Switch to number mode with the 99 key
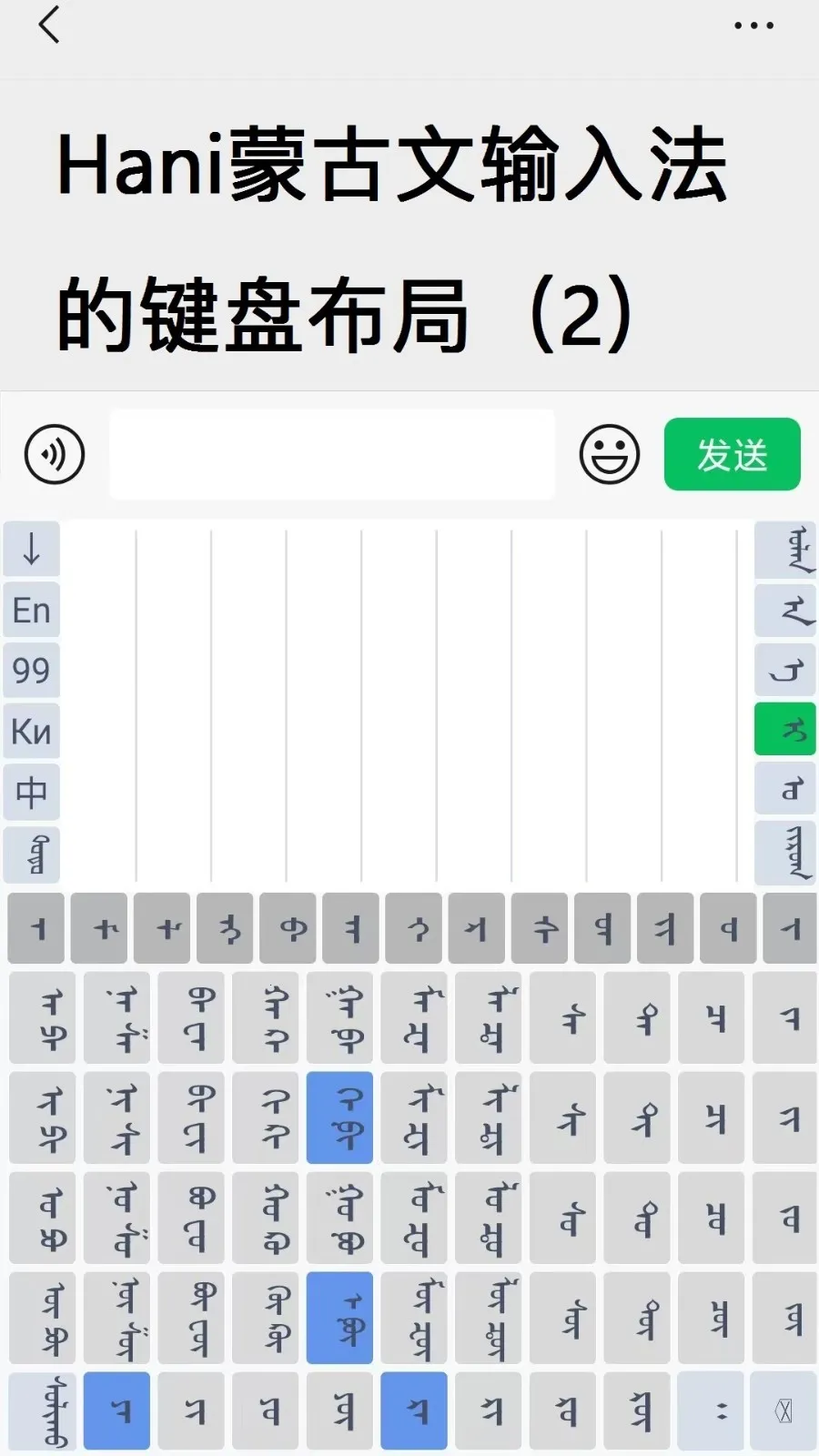 (x=32, y=671)
